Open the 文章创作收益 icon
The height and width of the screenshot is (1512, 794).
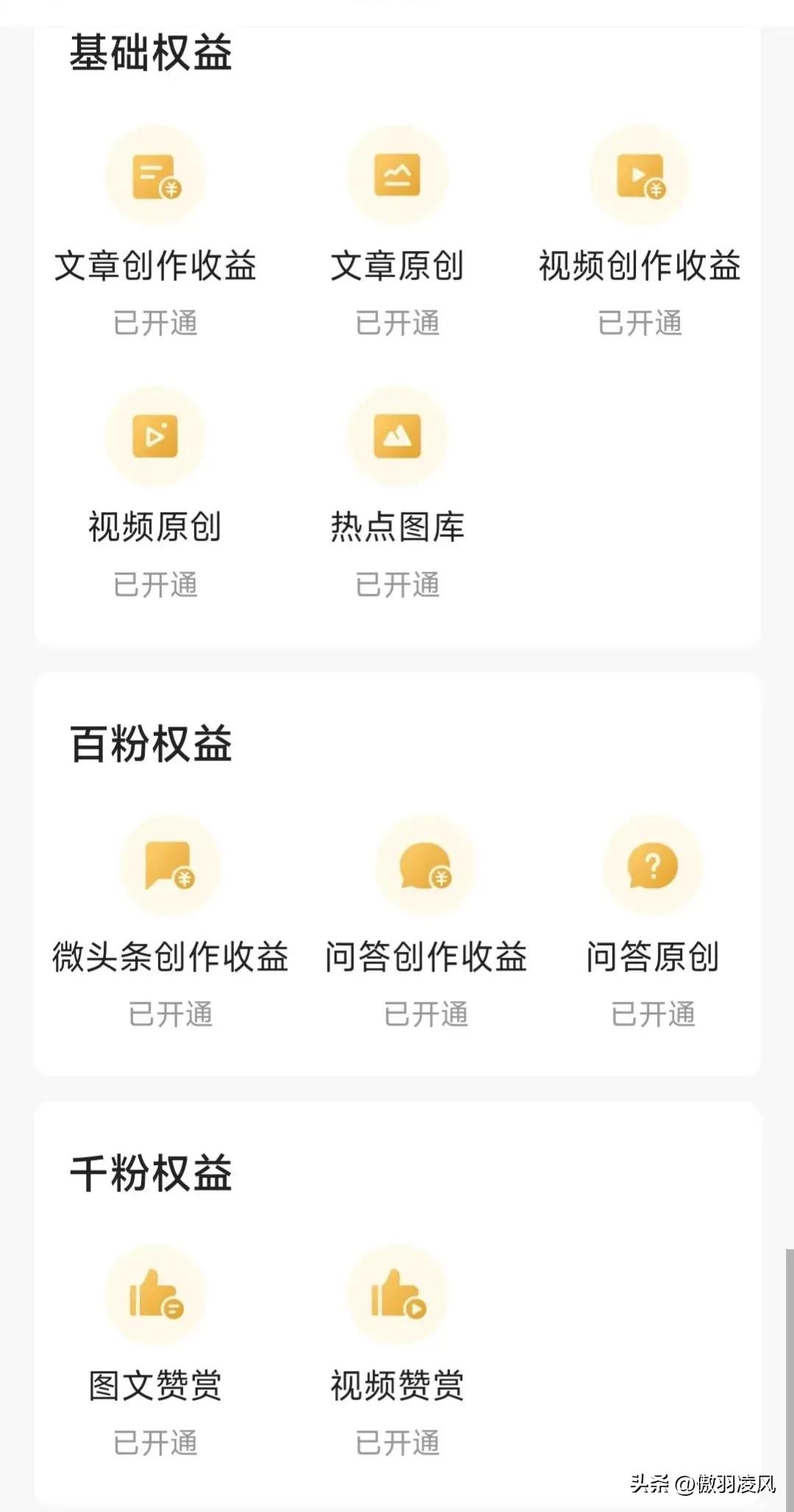[153, 175]
